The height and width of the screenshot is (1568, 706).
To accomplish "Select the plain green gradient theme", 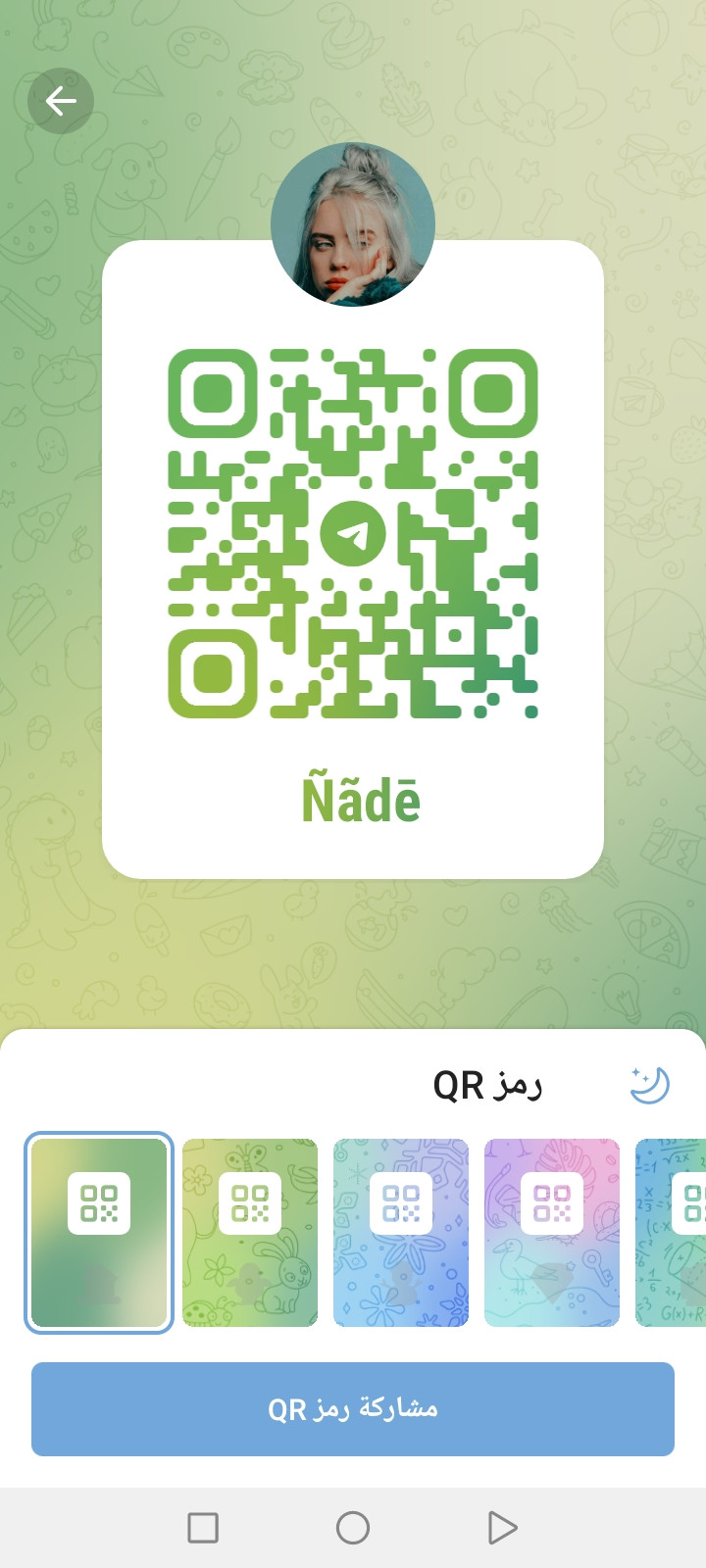I will [x=99, y=1233].
